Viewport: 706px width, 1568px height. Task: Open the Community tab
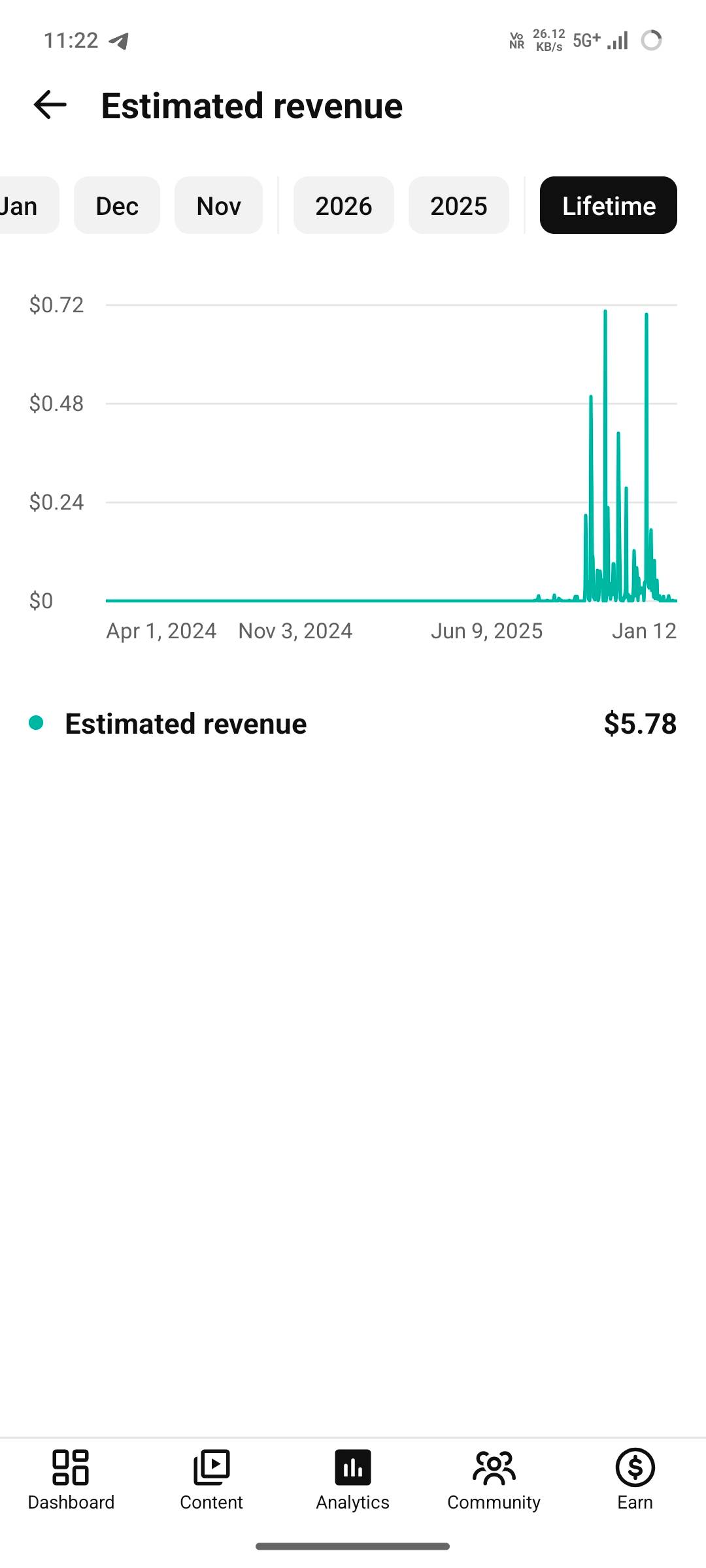[x=494, y=1479]
